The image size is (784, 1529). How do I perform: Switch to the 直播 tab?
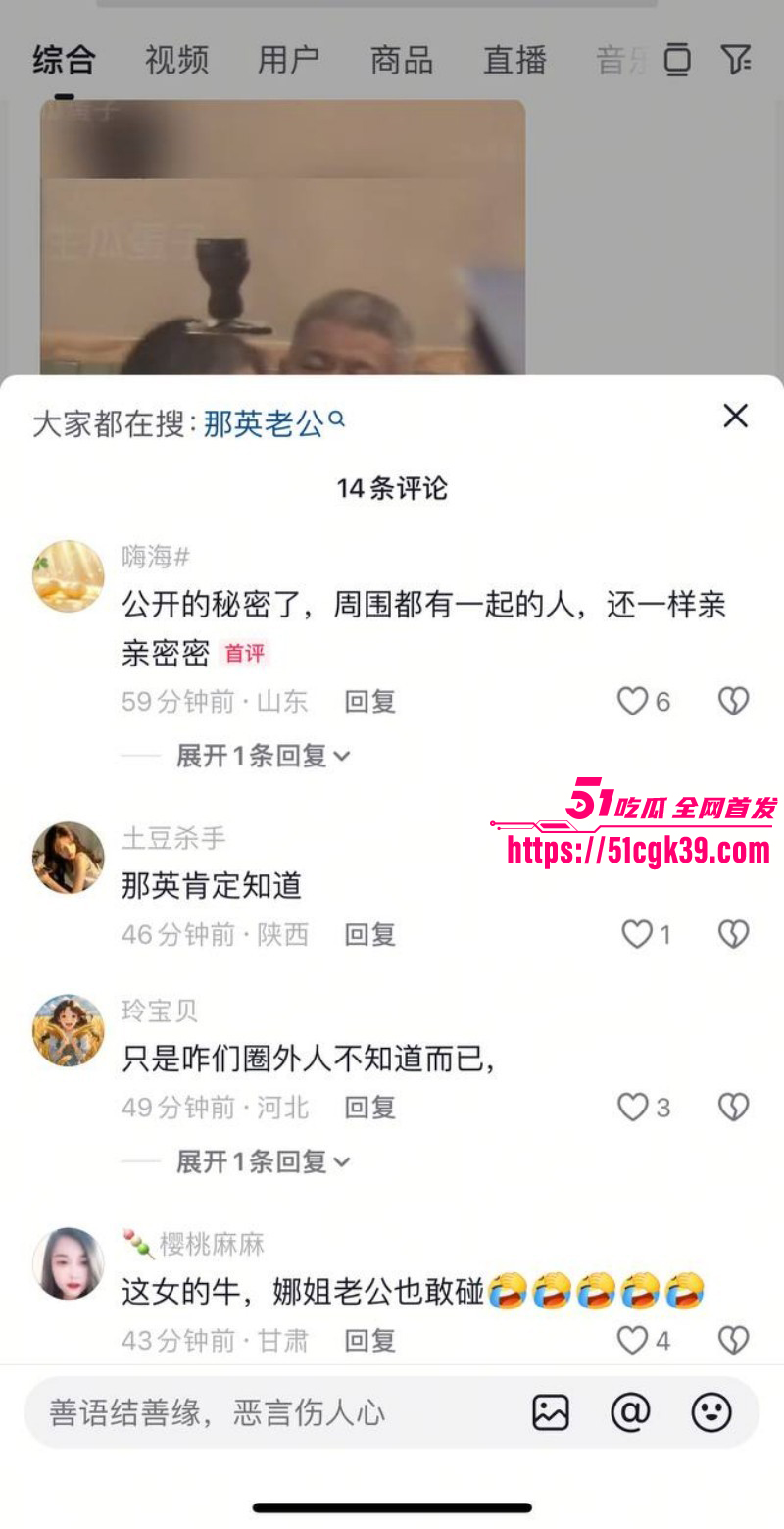coord(513,61)
